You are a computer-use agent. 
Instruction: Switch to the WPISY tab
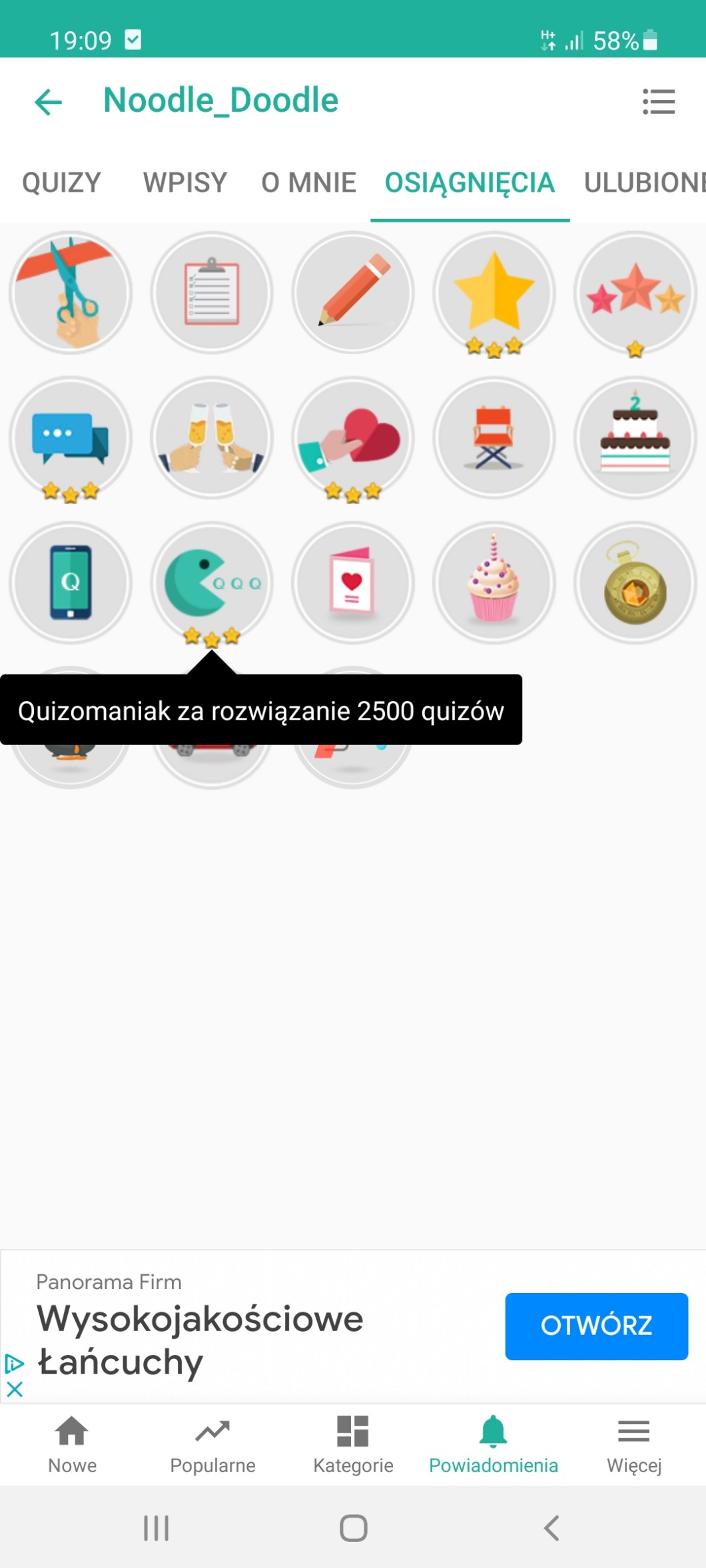click(185, 182)
